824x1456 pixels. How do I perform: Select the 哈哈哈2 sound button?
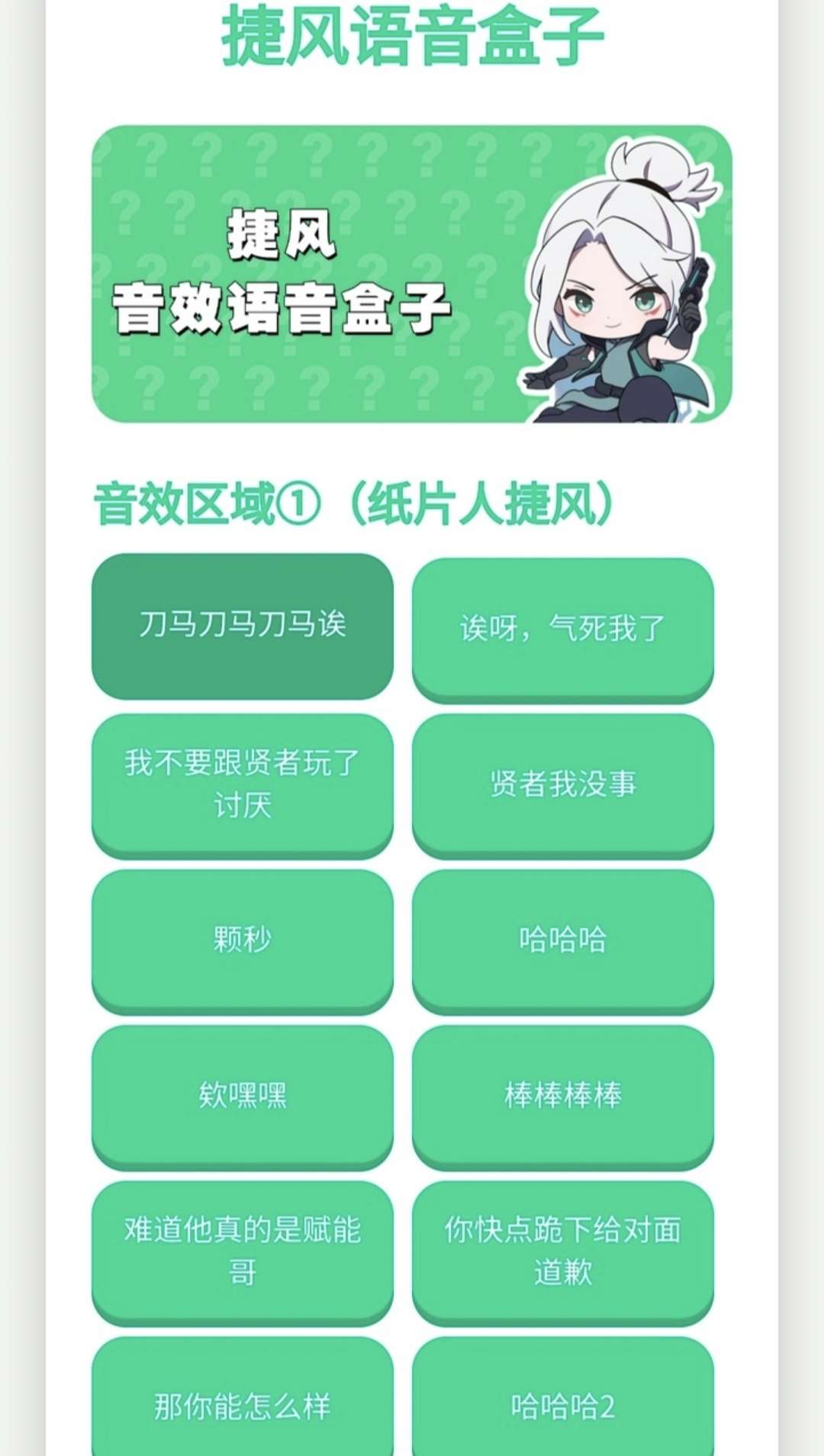click(563, 1405)
